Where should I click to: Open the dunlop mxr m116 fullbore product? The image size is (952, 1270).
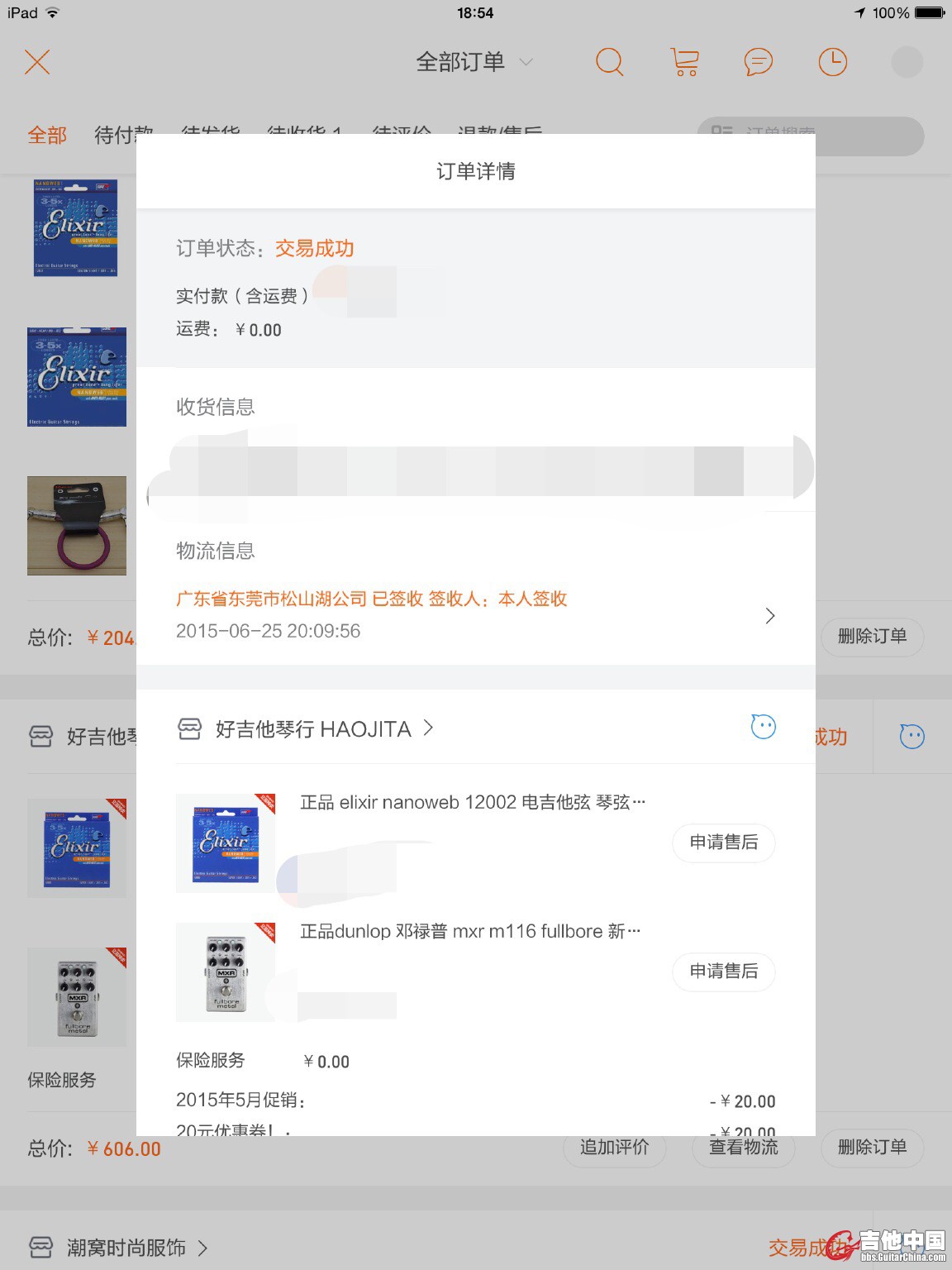(x=469, y=931)
